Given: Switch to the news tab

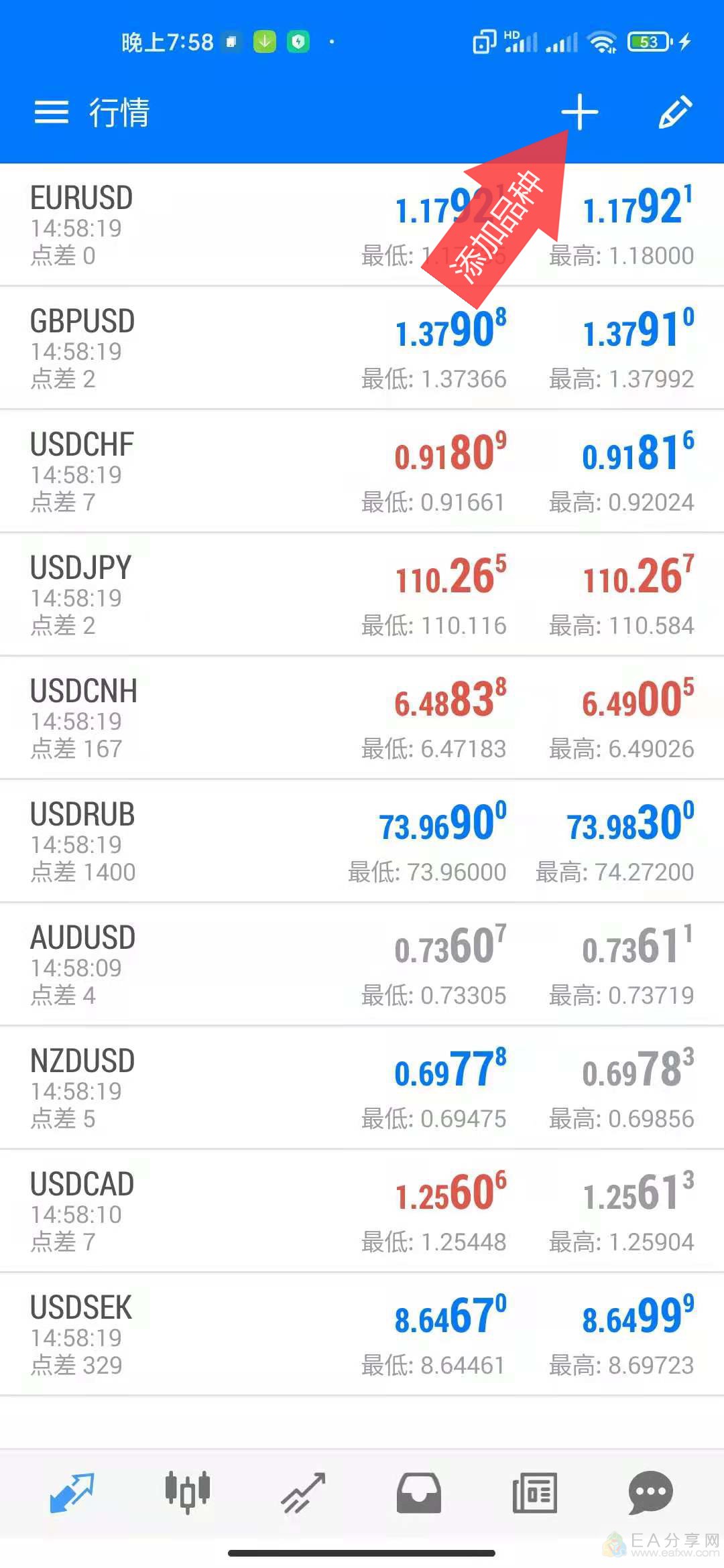Looking at the screenshot, I should pyautogui.click(x=535, y=1493).
